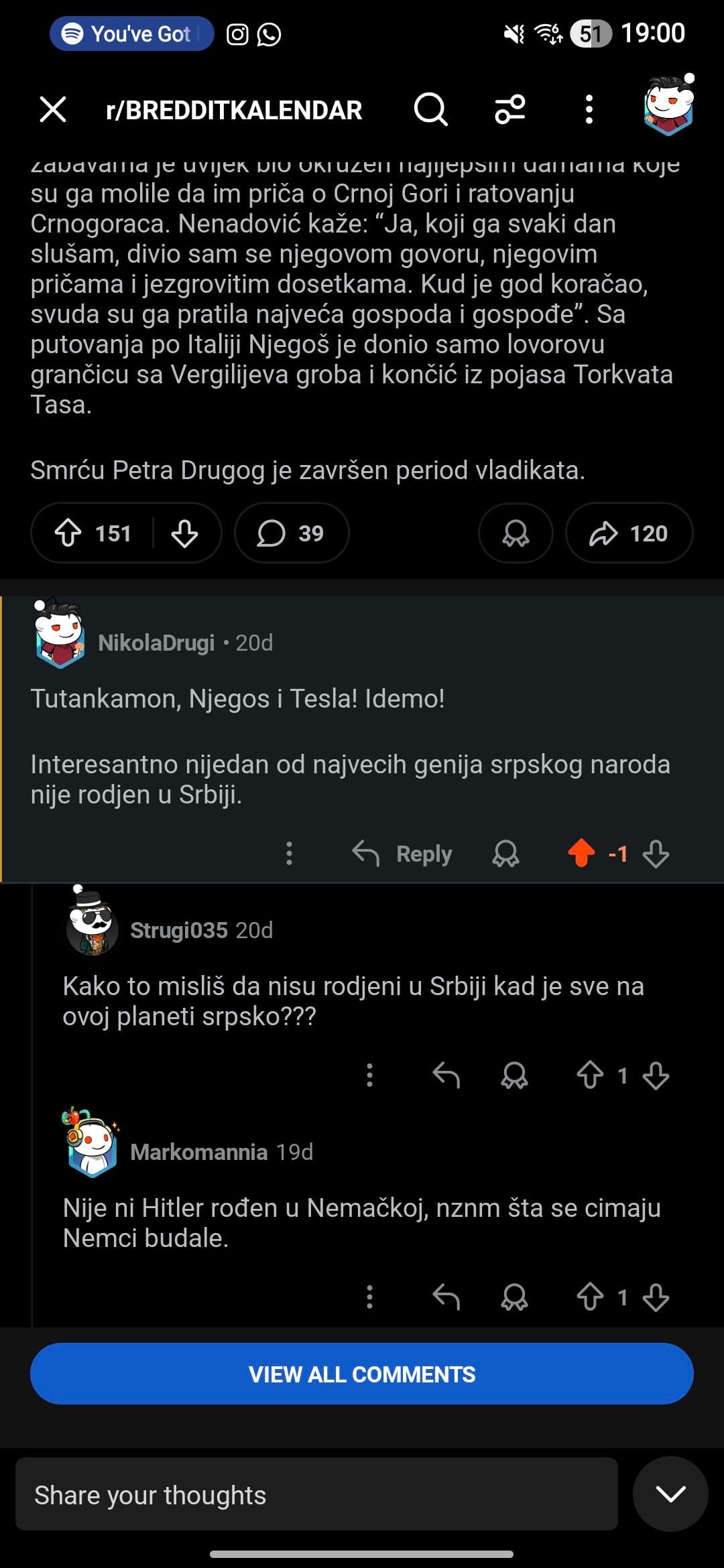Downvote the main post
724x1568 pixels.
tap(184, 533)
